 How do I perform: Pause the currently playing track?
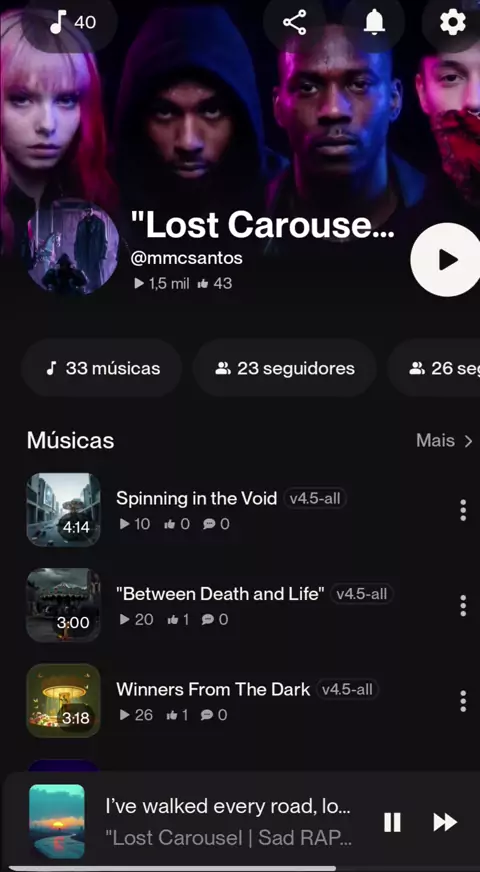pos(392,822)
